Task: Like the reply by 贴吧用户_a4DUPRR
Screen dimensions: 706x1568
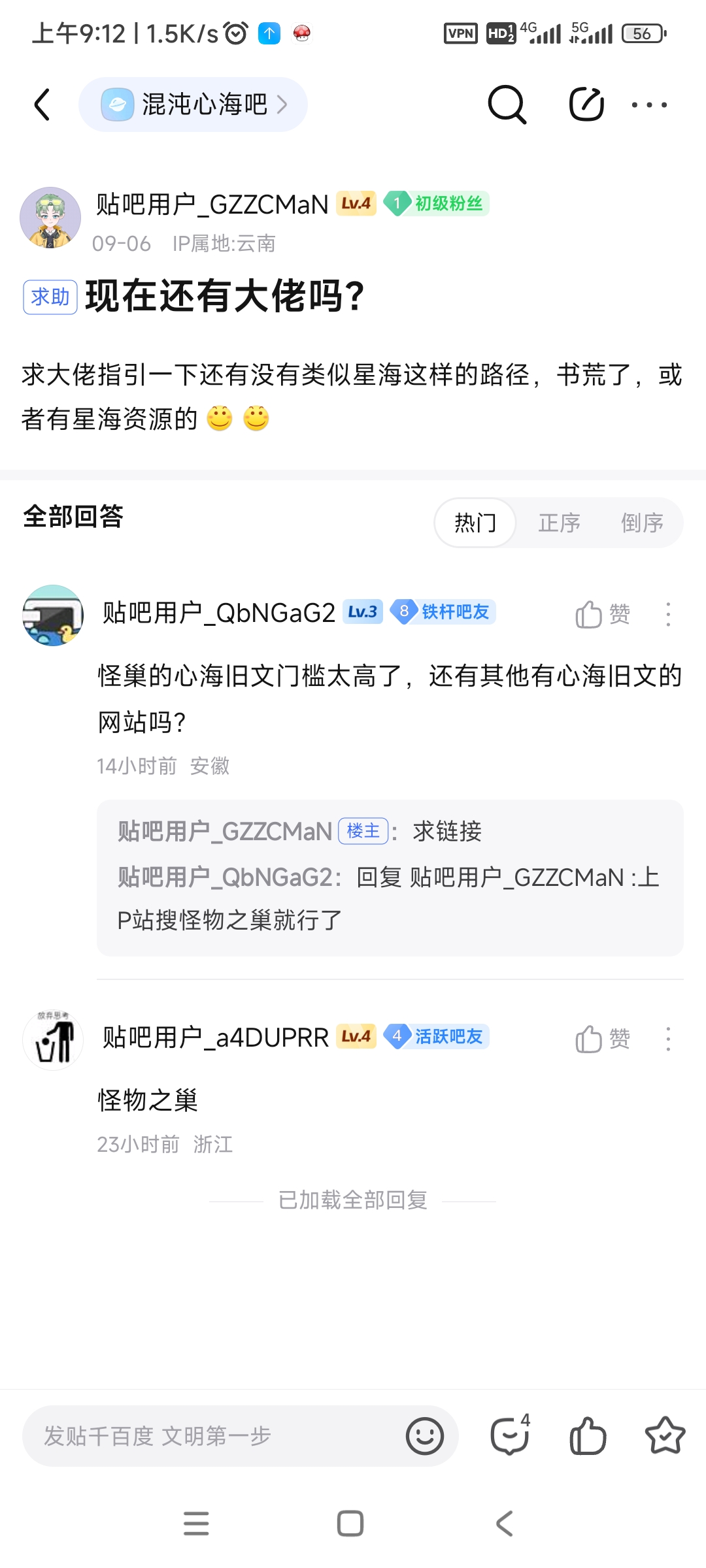Action: 602,1039
